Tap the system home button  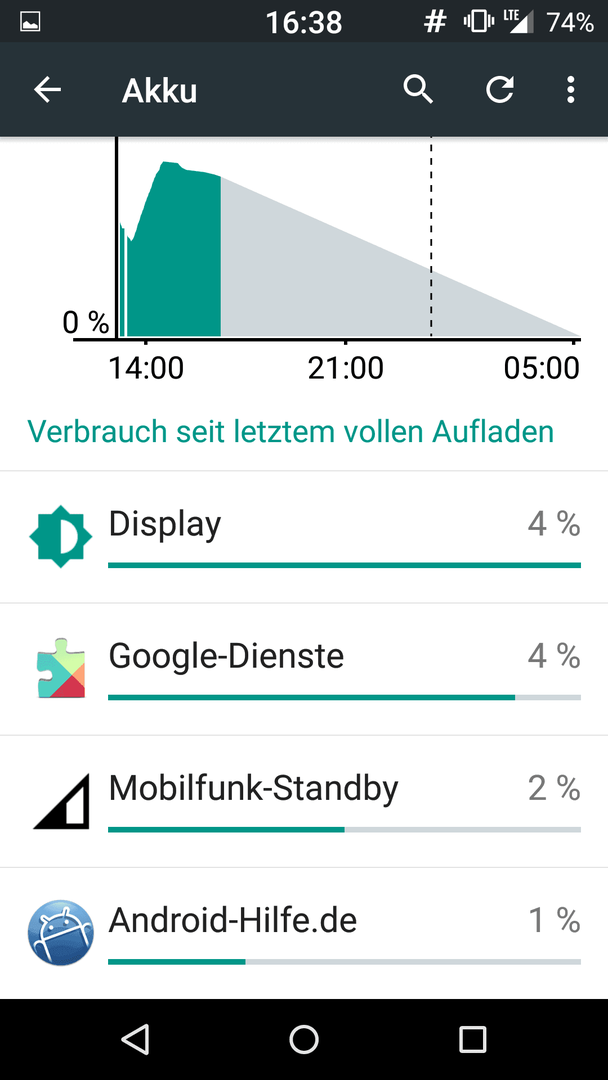[x=304, y=1039]
